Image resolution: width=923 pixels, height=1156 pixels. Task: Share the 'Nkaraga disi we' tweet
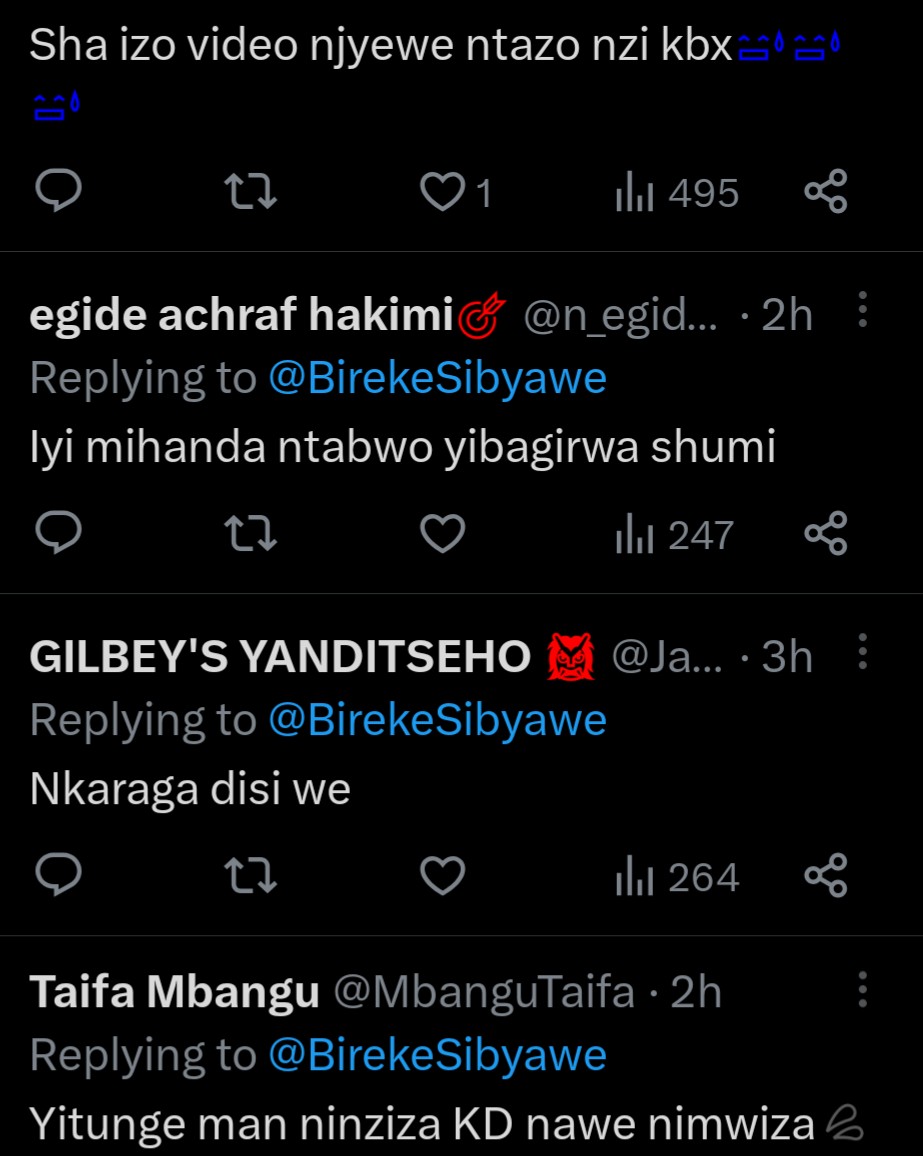pyautogui.click(x=826, y=877)
